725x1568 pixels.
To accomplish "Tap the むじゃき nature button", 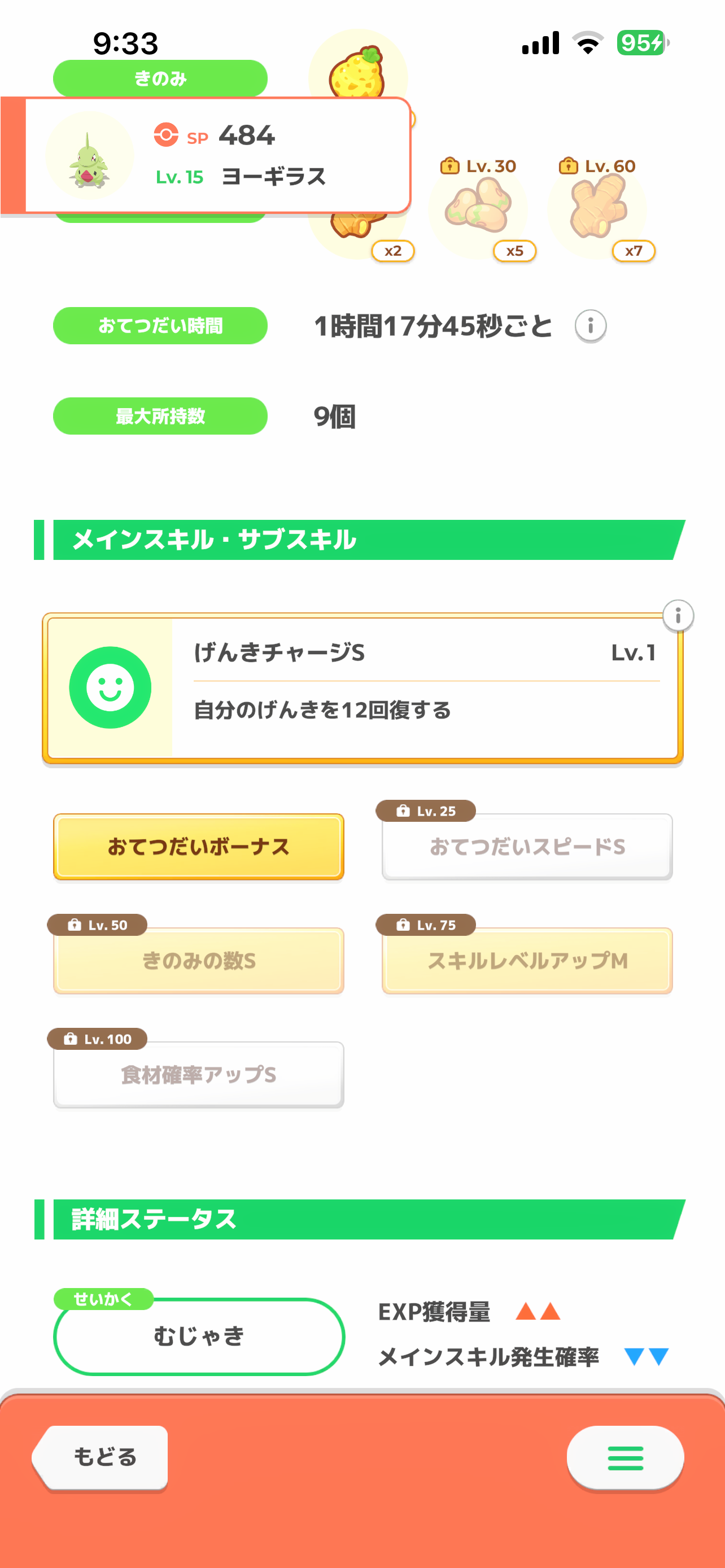I will pos(199,1336).
